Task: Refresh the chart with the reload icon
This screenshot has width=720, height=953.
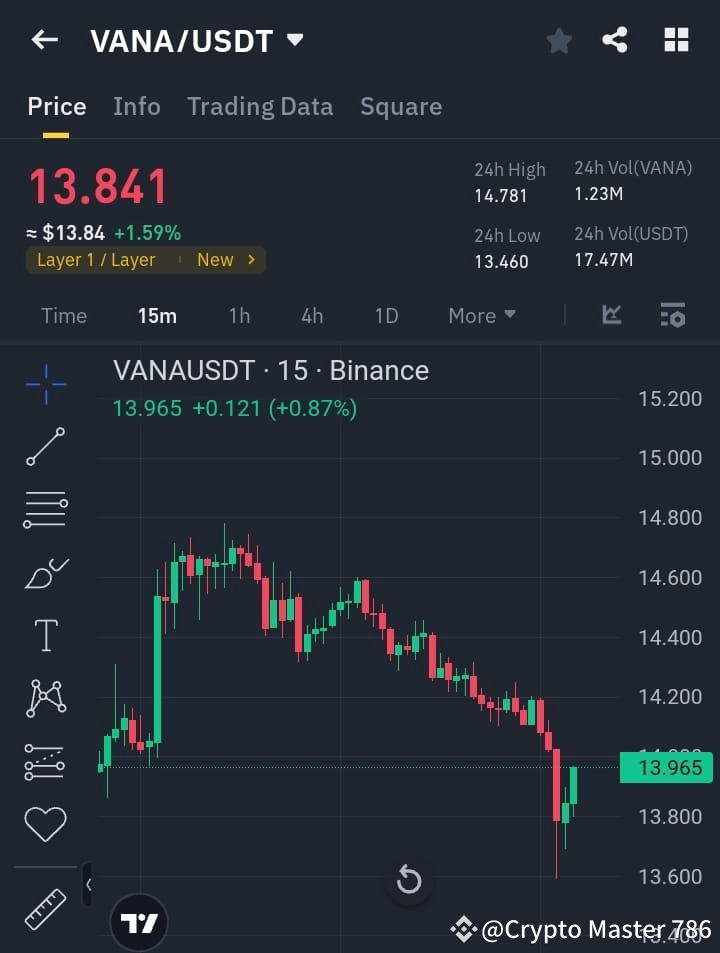Action: coord(408,879)
